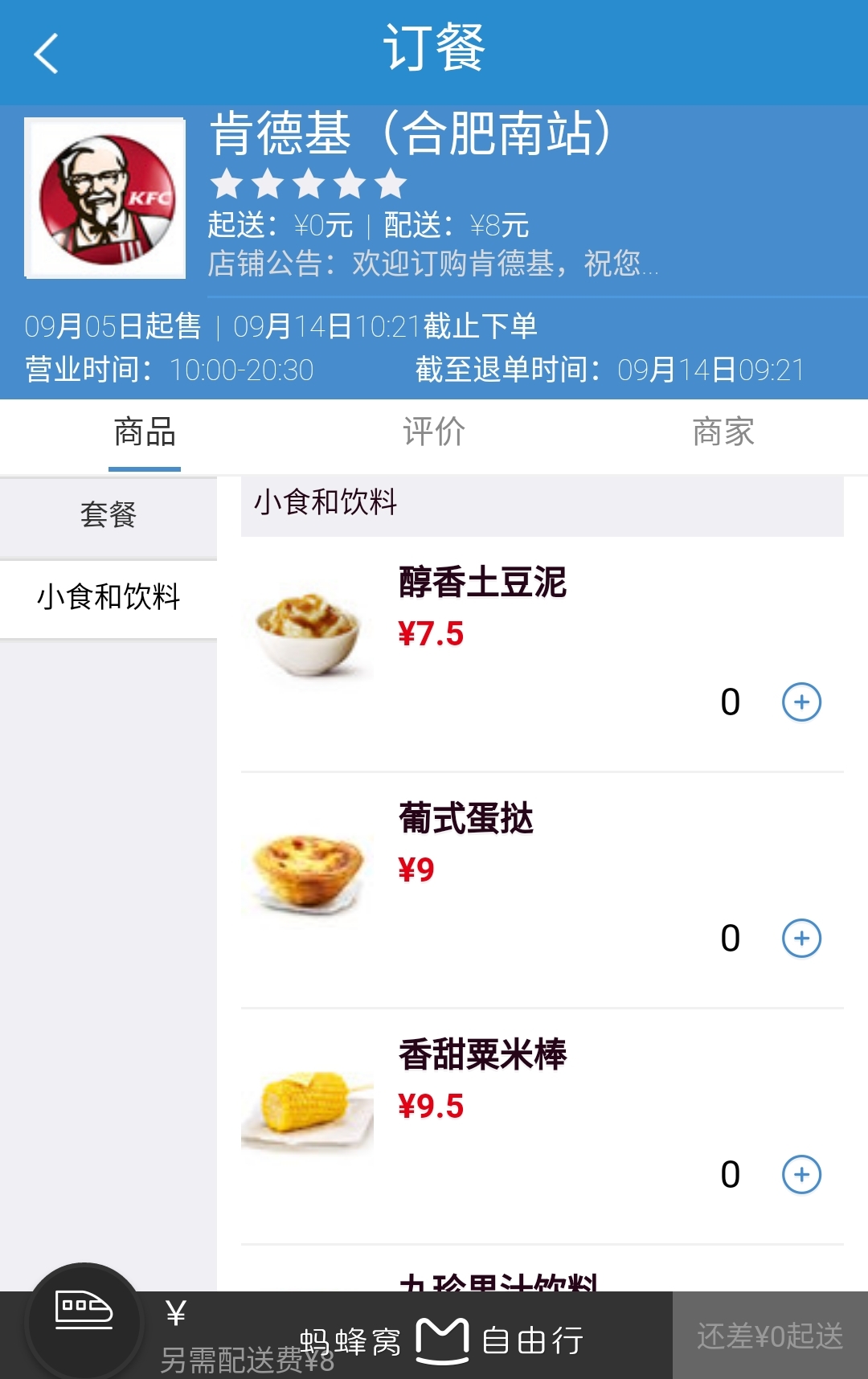Select the 小食和饮料 sidebar category
Viewport: 868px width, 1379px height.
(x=108, y=597)
